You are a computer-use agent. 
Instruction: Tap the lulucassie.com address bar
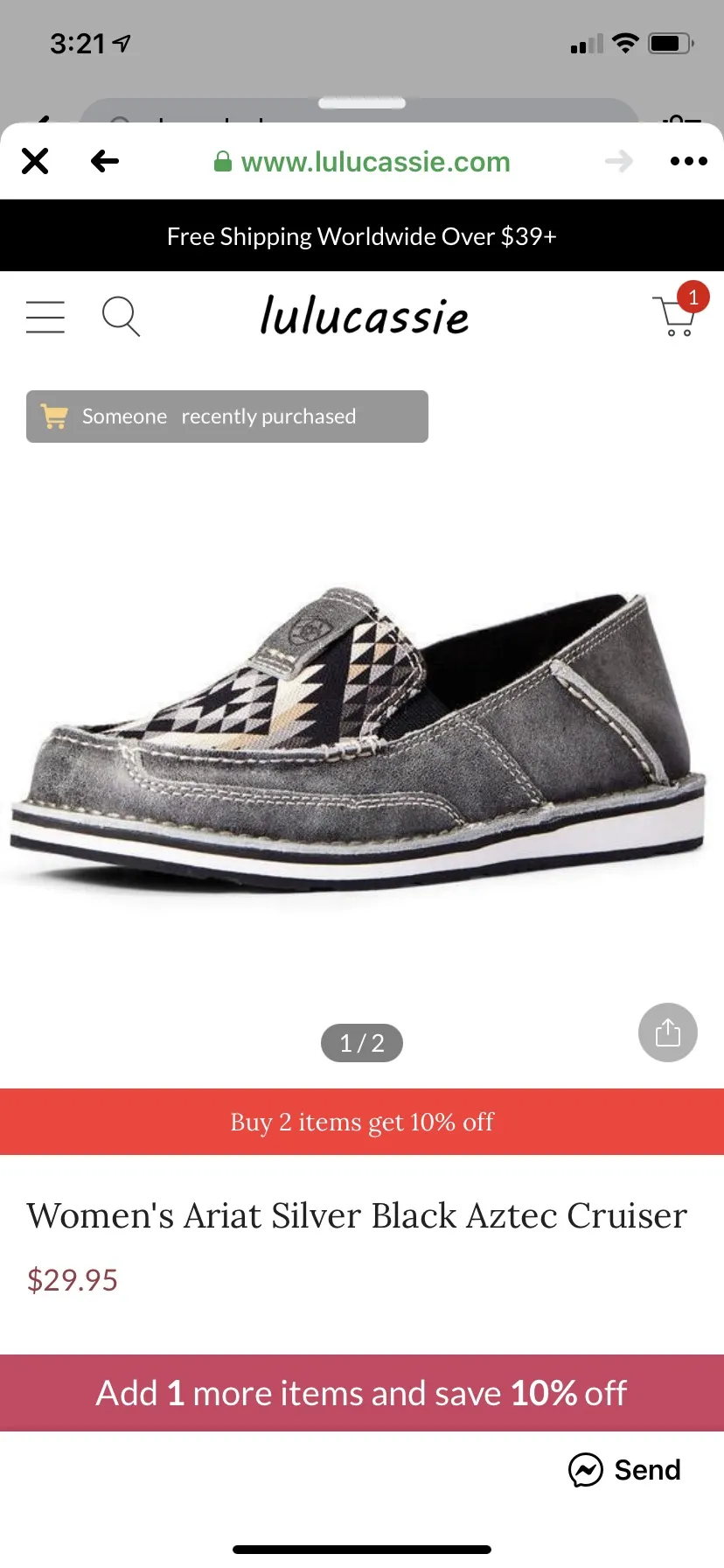click(362, 162)
